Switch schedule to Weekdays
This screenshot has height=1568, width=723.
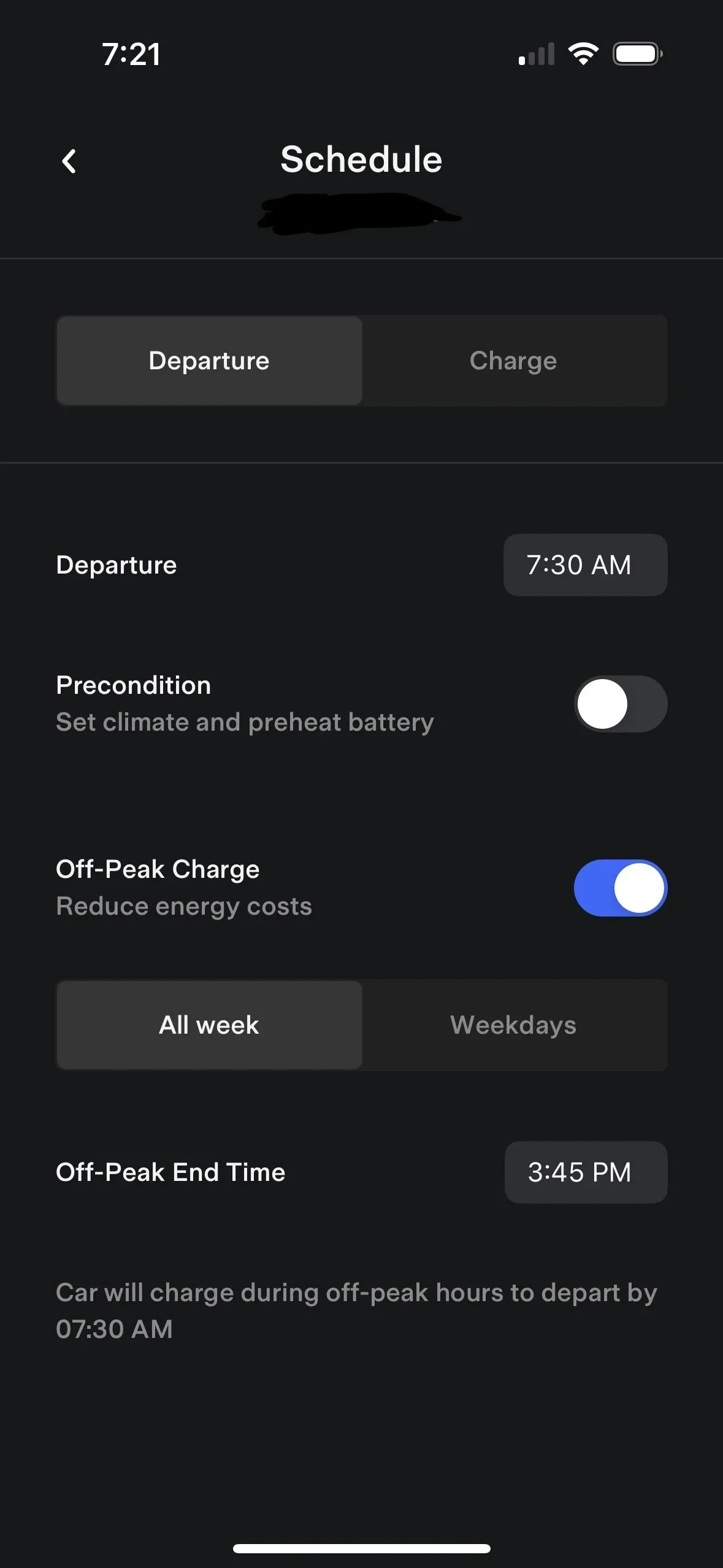pyautogui.click(x=513, y=1025)
